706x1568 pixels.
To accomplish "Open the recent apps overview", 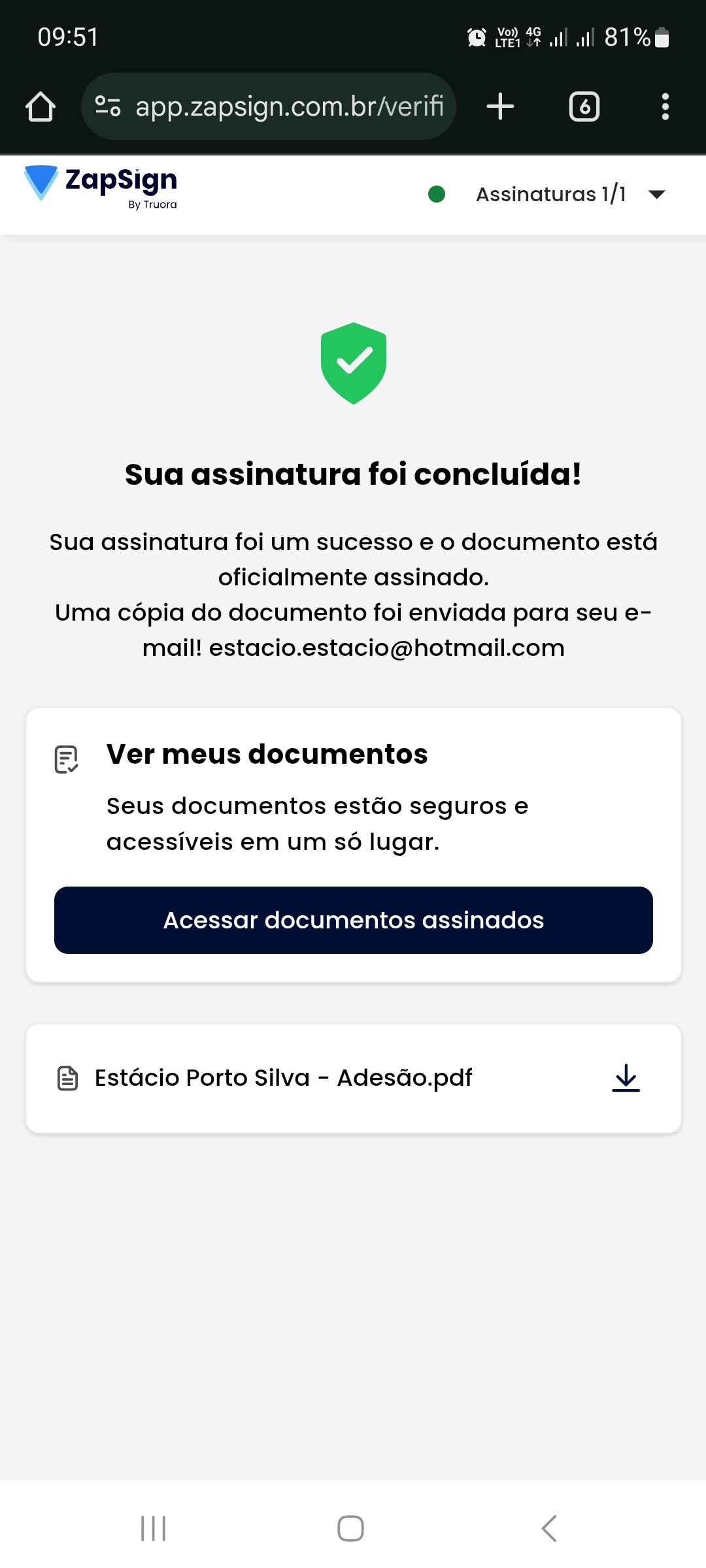I will pos(154,1528).
